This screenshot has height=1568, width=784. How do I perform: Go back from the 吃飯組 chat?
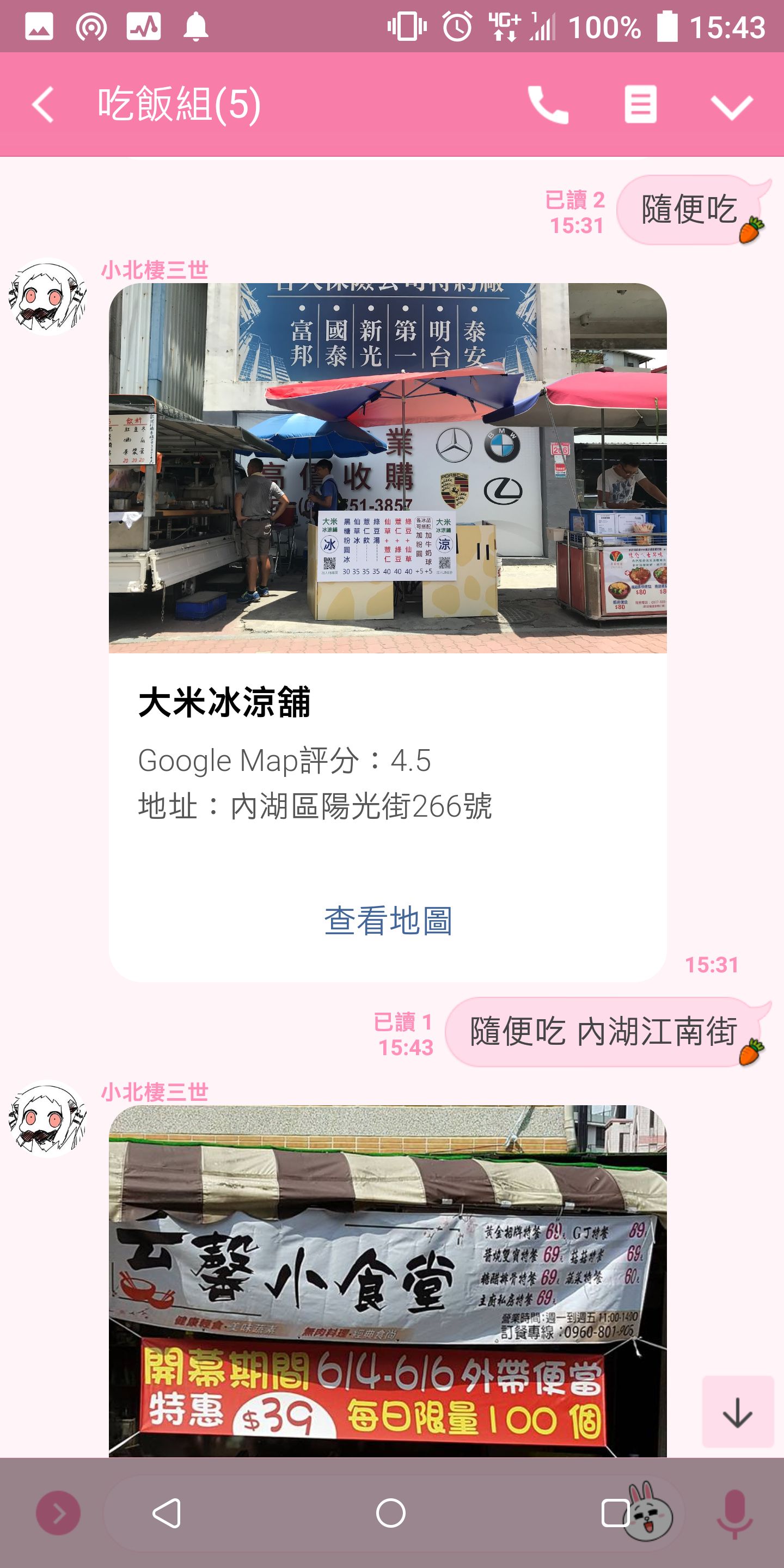pos(42,105)
